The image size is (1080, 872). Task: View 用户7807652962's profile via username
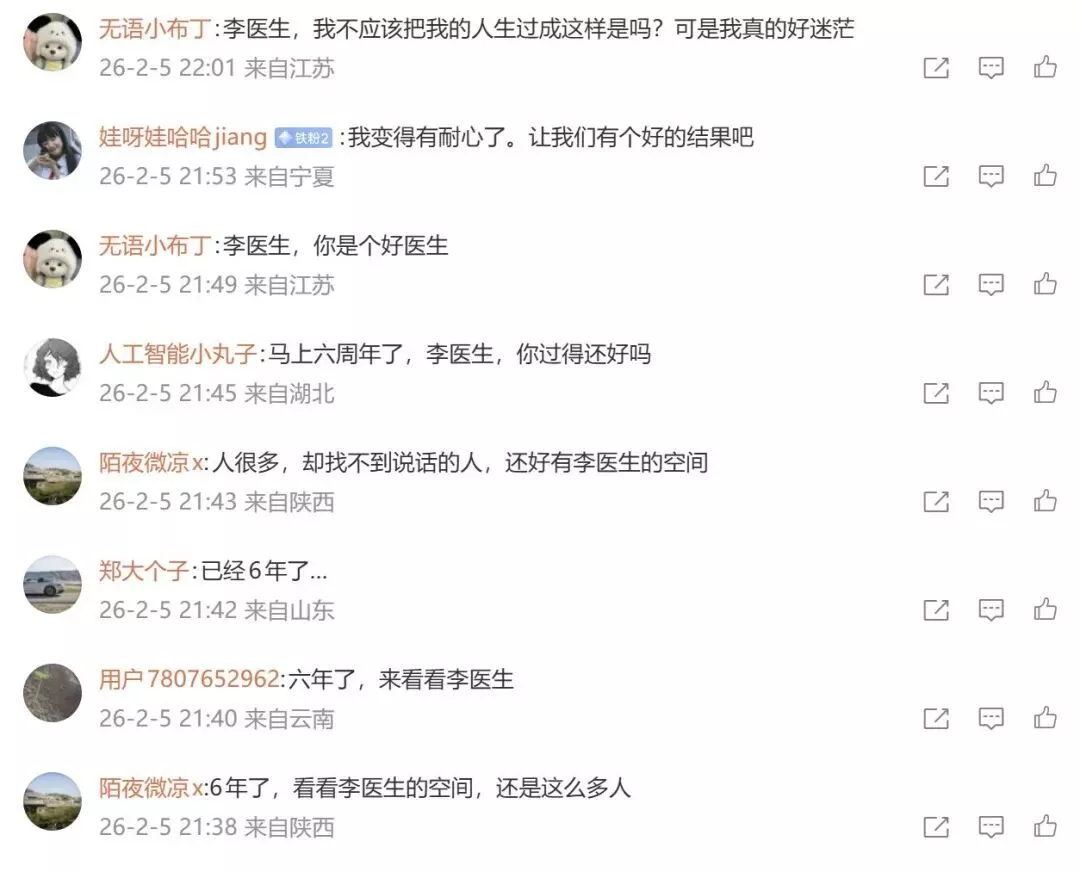[x=188, y=680]
